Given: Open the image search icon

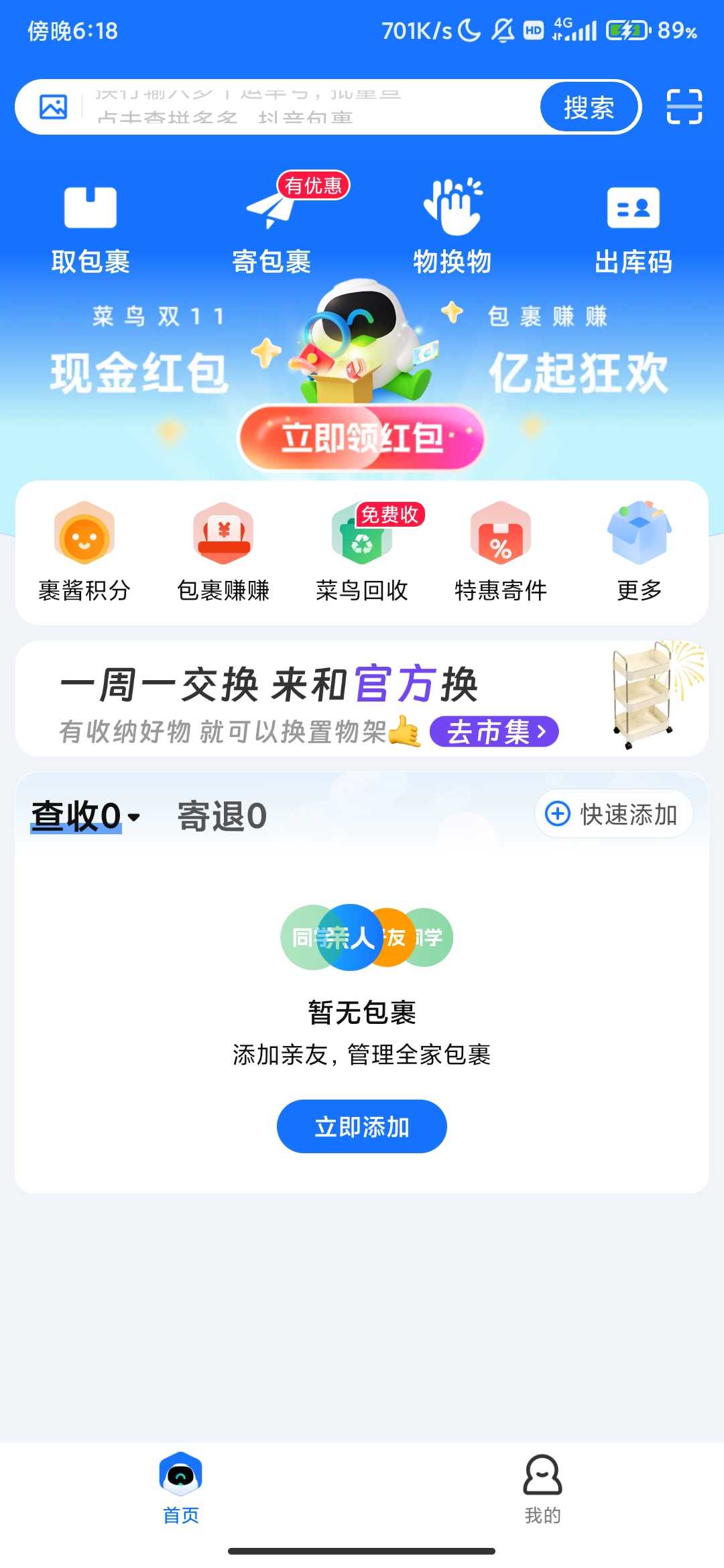Looking at the screenshot, I should click(x=54, y=107).
